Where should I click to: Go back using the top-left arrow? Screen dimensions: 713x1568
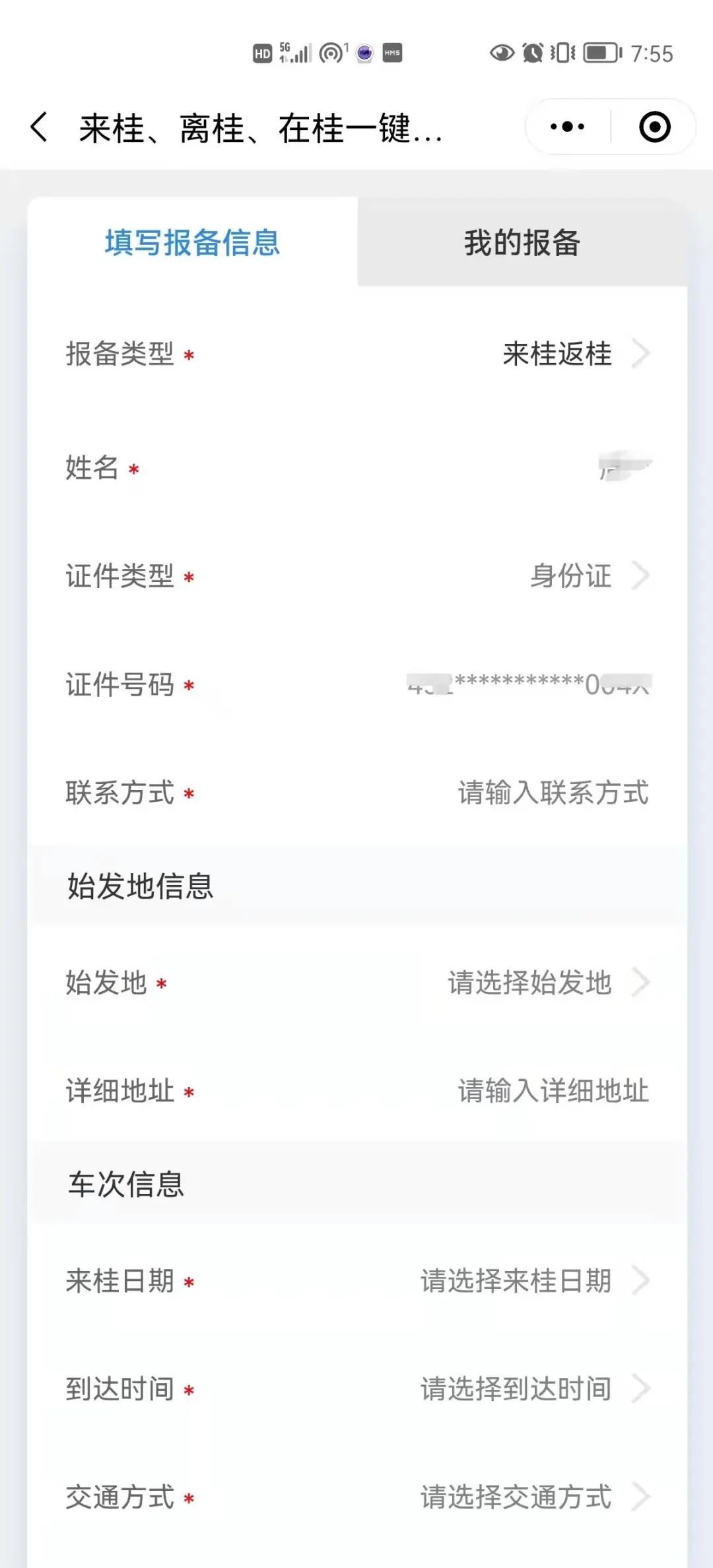point(40,127)
